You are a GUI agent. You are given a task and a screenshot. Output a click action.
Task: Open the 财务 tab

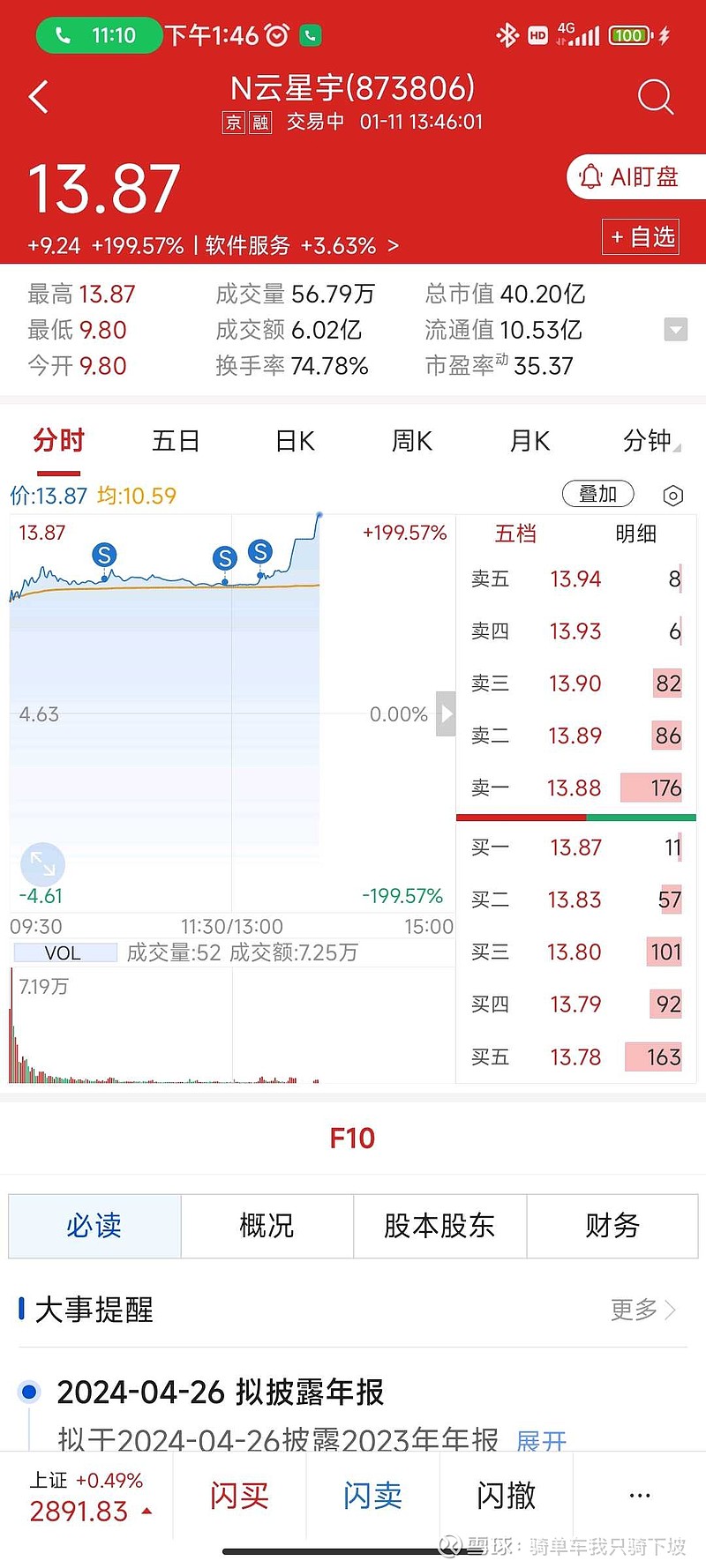click(612, 1226)
